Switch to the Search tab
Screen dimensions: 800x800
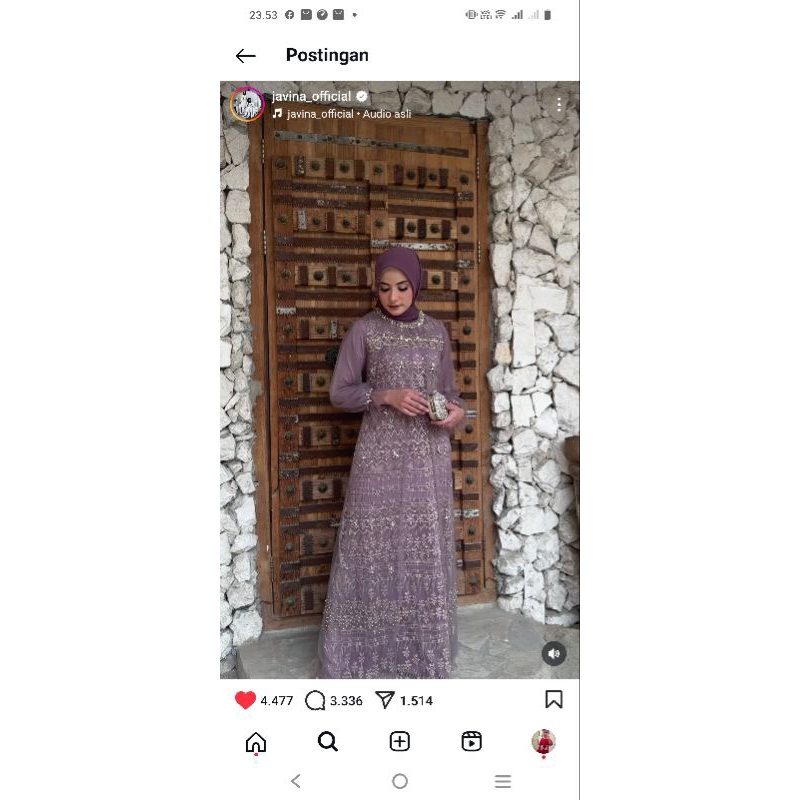pyautogui.click(x=328, y=742)
